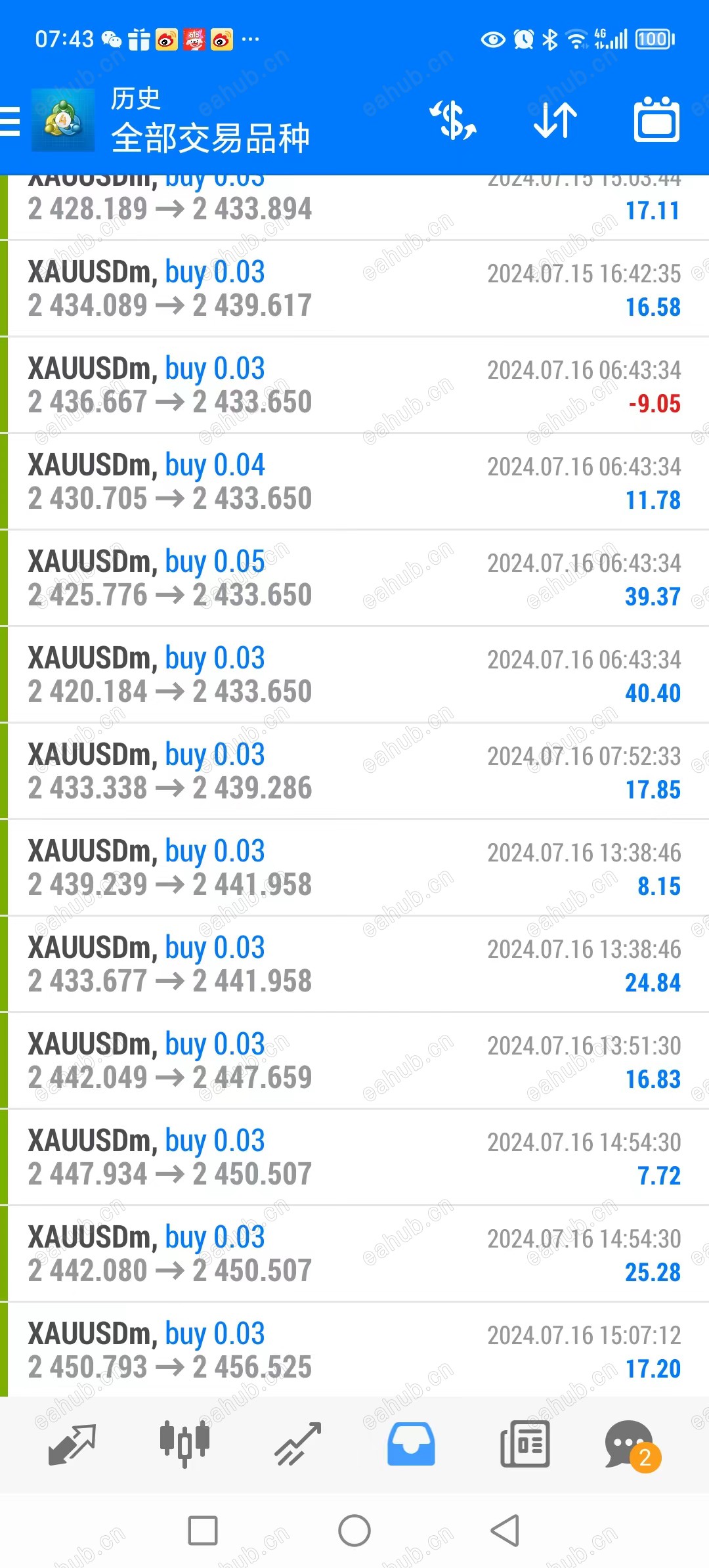
Task: Switch to the Quotes tab
Action: coord(72,1443)
